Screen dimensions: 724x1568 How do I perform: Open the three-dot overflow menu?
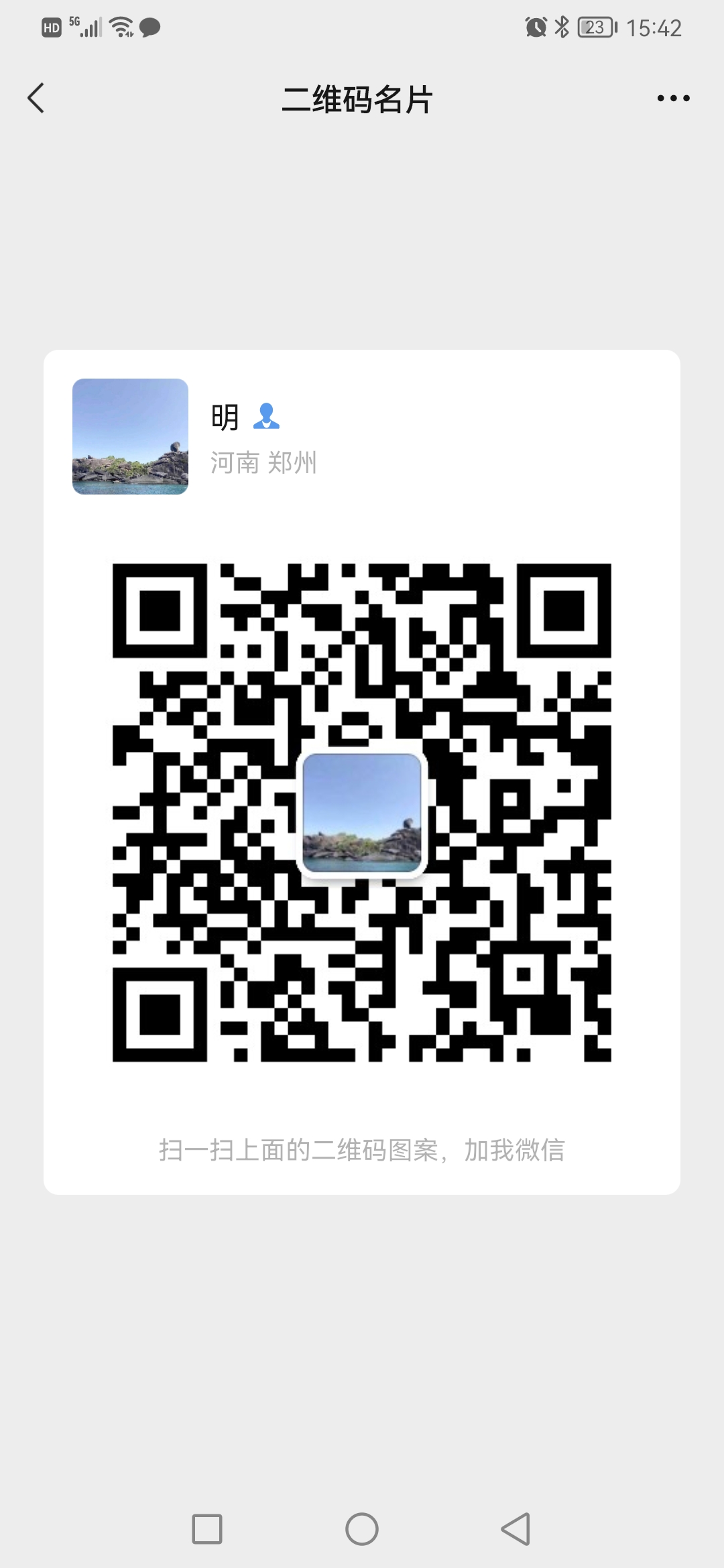tap(673, 99)
